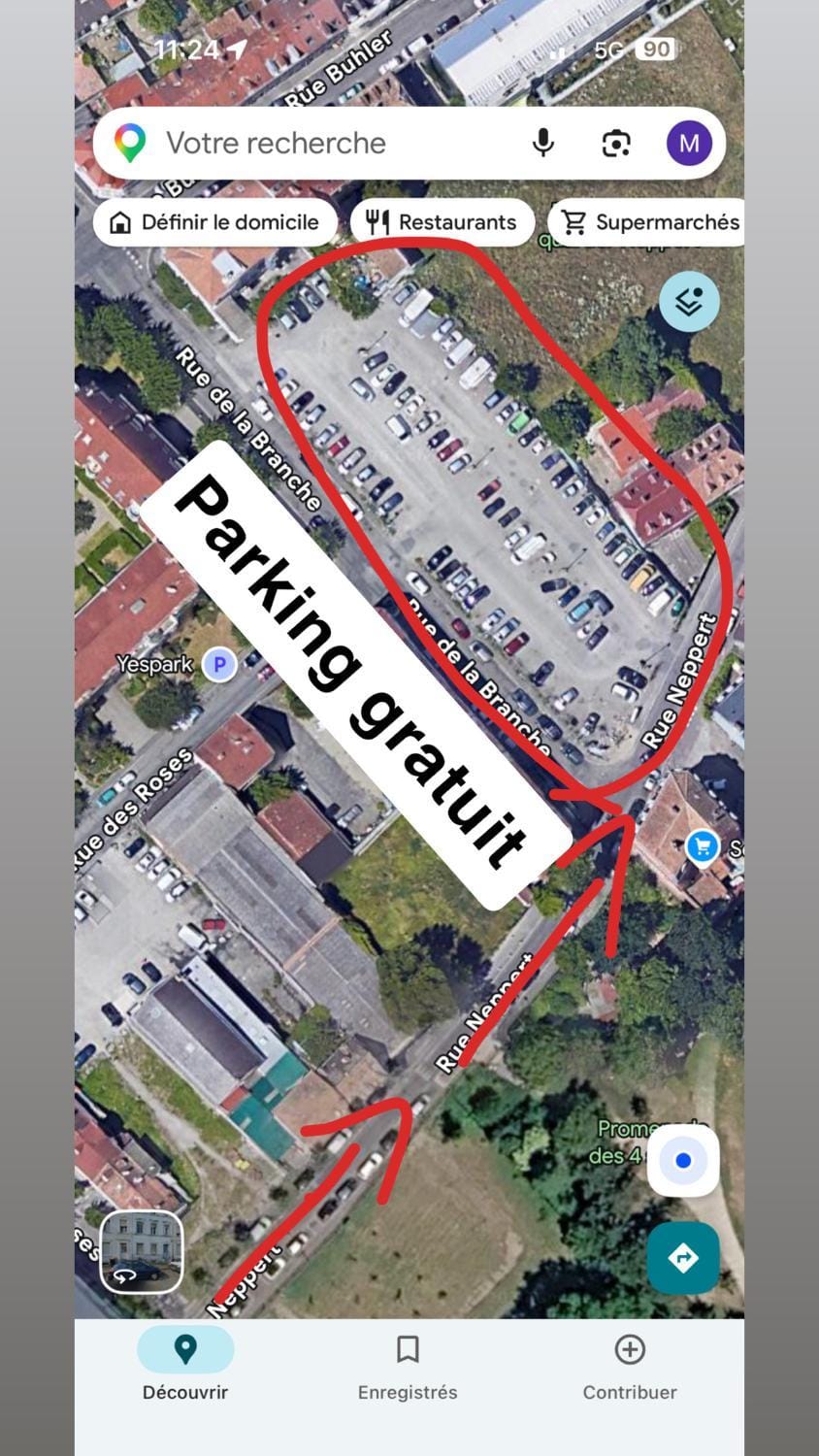
Task: Start voice search with the microphone
Action: click(x=543, y=144)
